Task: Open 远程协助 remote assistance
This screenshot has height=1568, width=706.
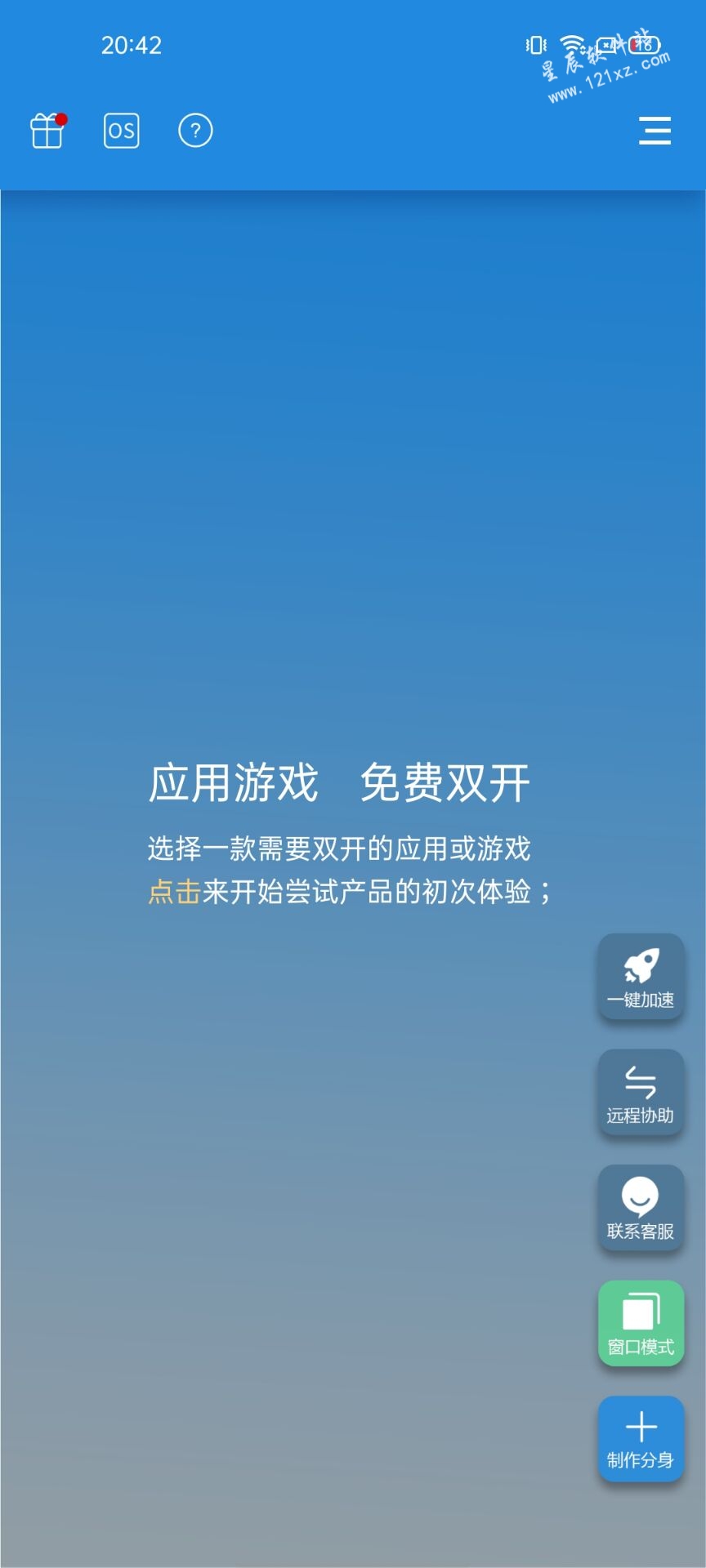Action: 641,1093
